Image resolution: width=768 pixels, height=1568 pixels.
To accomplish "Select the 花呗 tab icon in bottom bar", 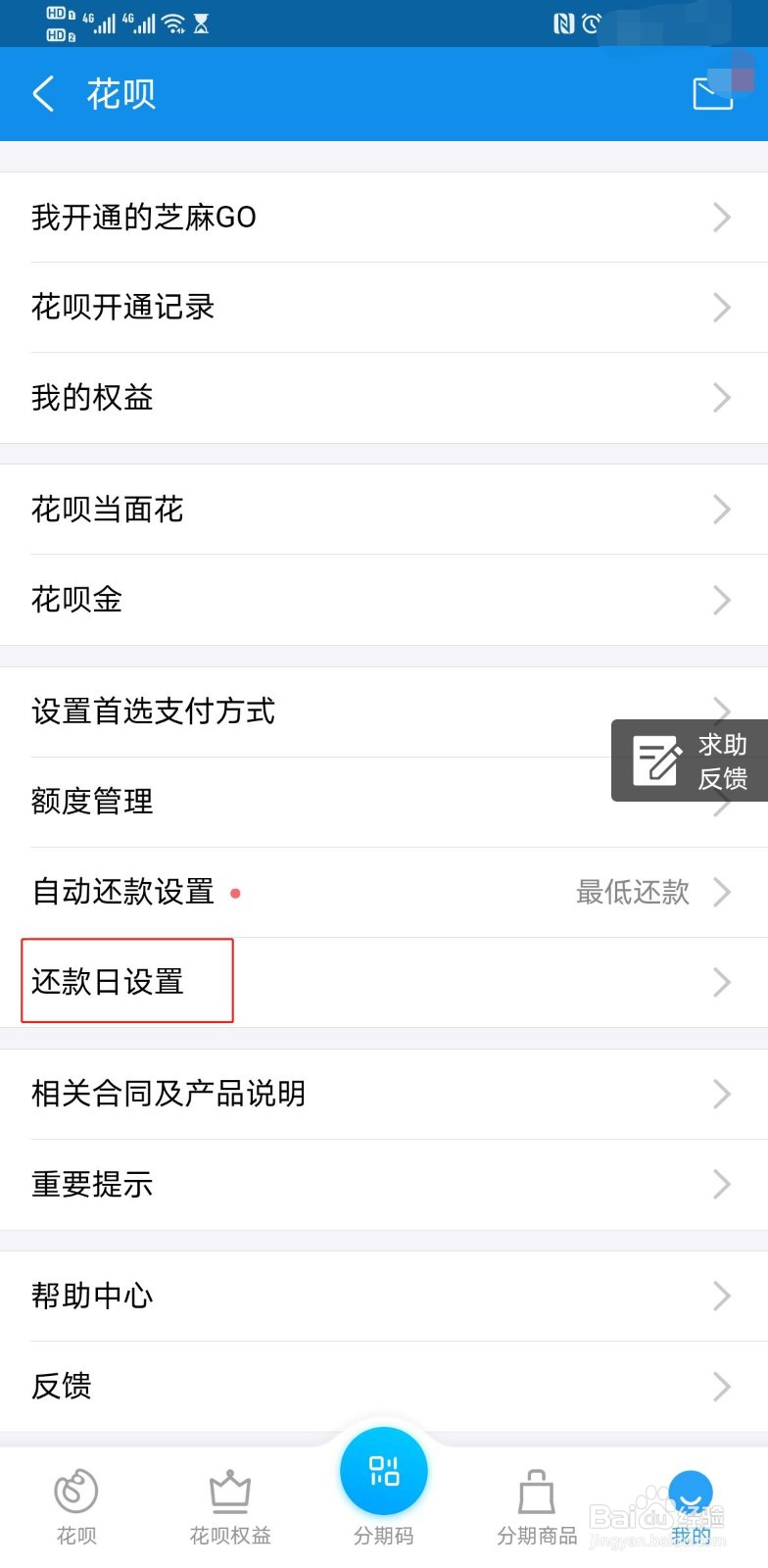I will pyautogui.click(x=76, y=1490).
